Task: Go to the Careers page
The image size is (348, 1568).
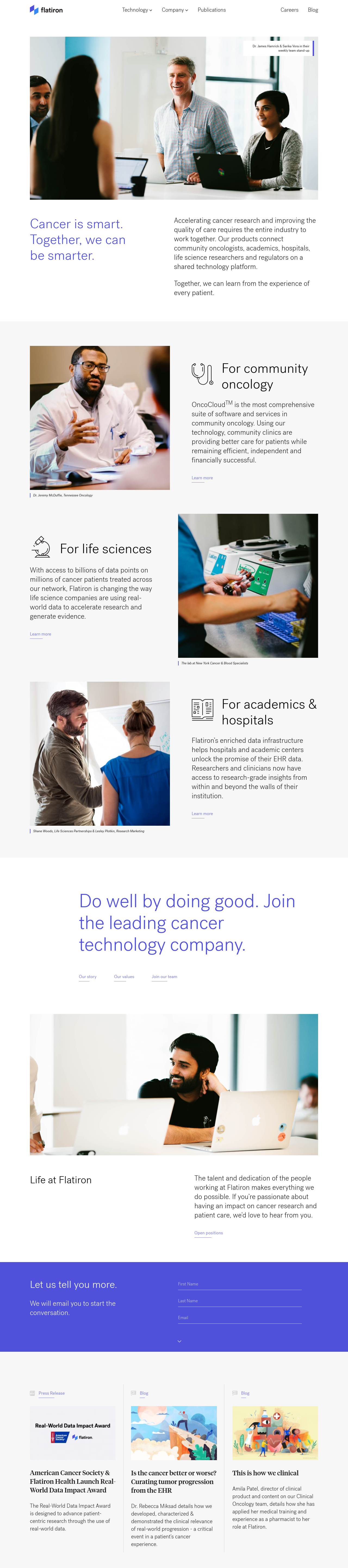Action: [x=289, y=10]
